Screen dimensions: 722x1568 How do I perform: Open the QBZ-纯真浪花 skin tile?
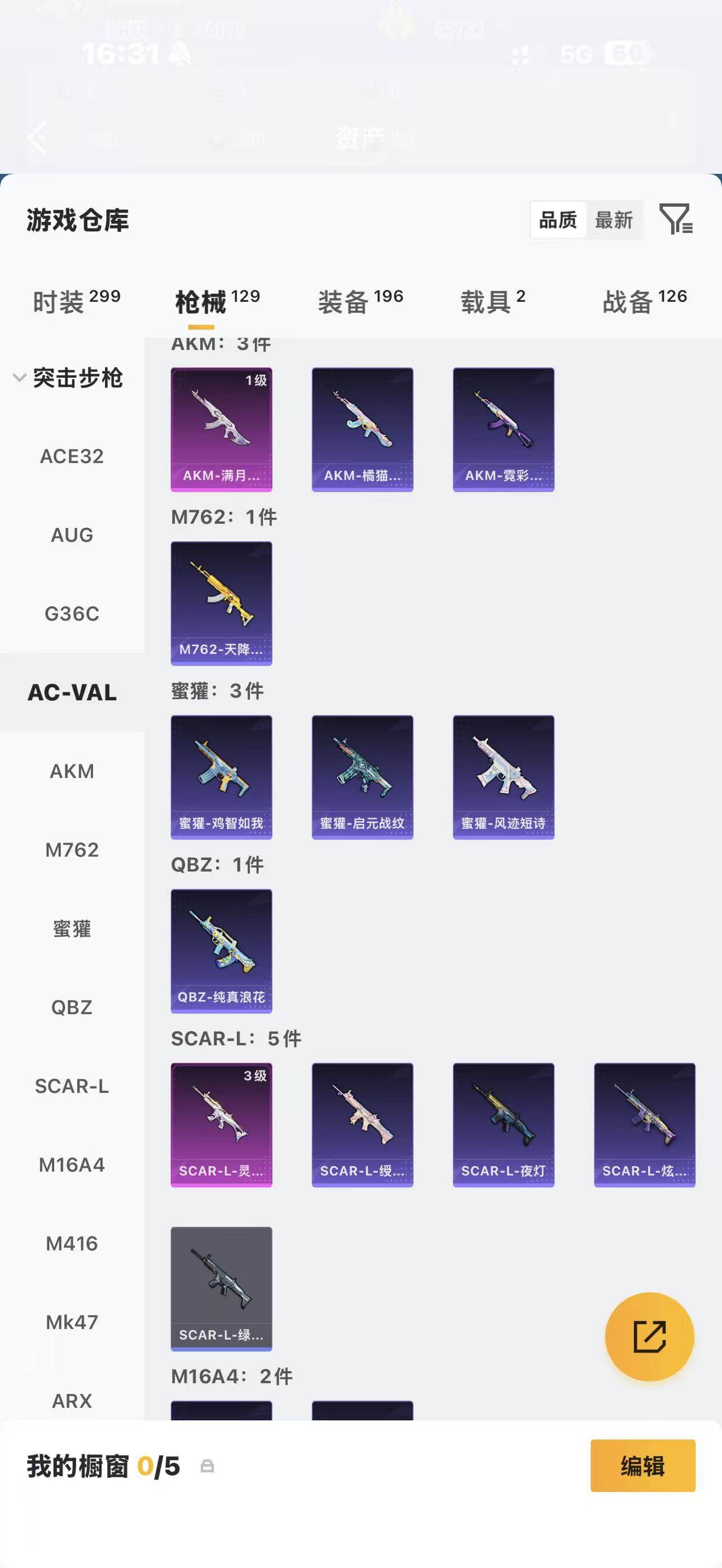pyautogui.click(x=222, y=951)
